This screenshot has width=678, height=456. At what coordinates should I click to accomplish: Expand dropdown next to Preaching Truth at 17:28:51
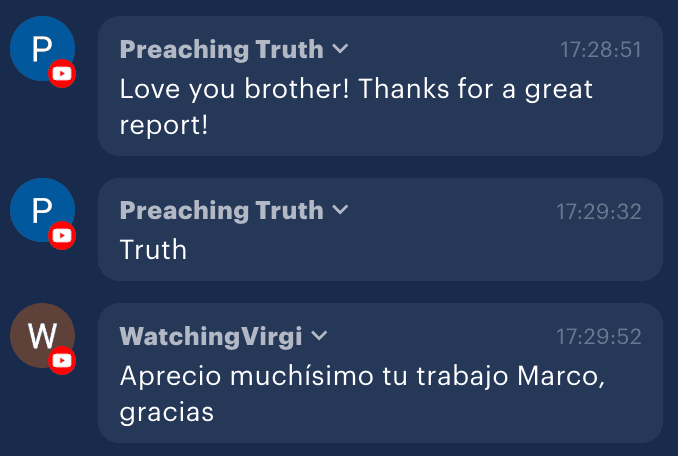pyautogui.click(x=340, y=49)
